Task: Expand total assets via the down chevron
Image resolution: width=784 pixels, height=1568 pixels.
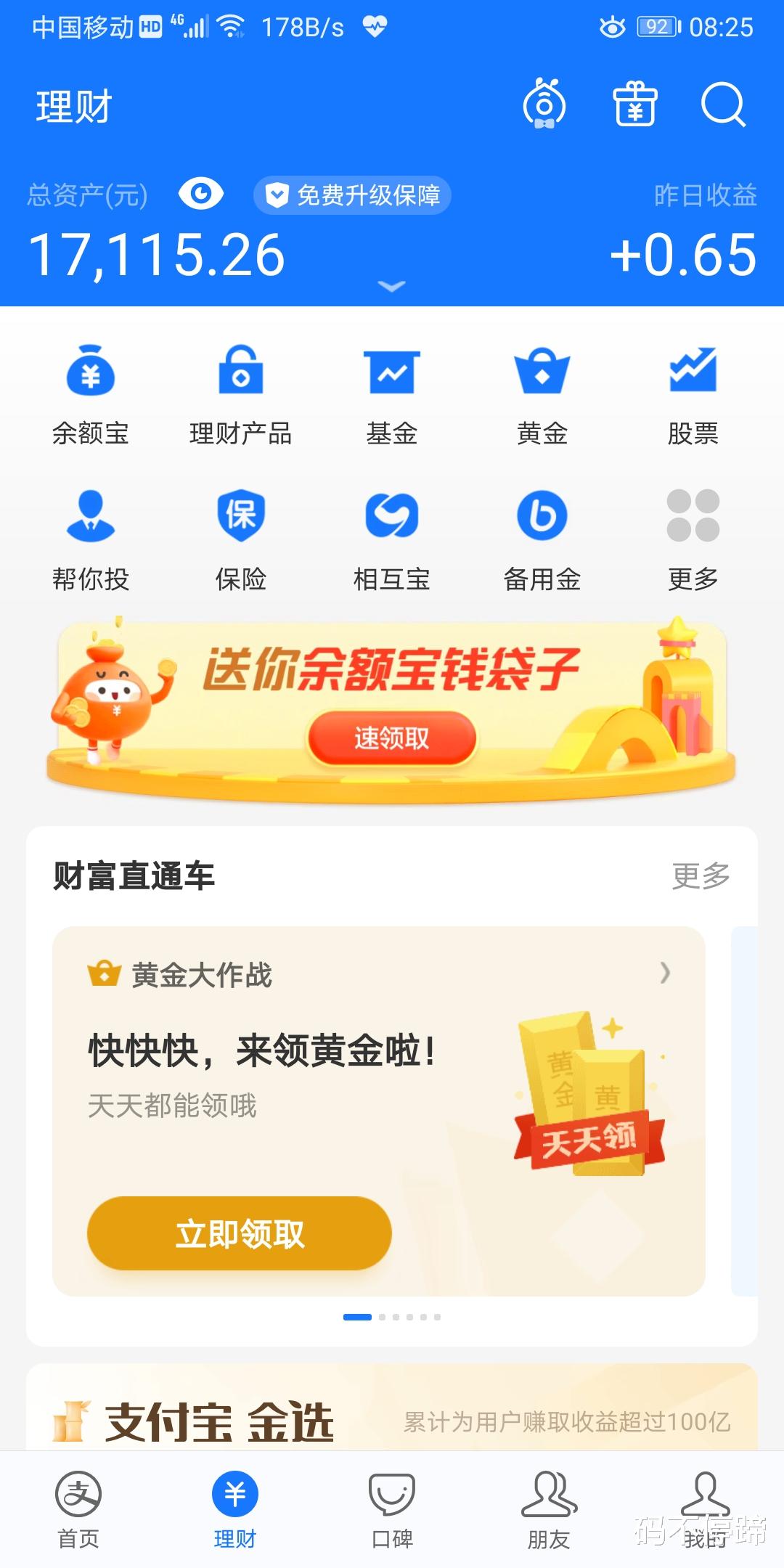Action: (x=392, y=287)
